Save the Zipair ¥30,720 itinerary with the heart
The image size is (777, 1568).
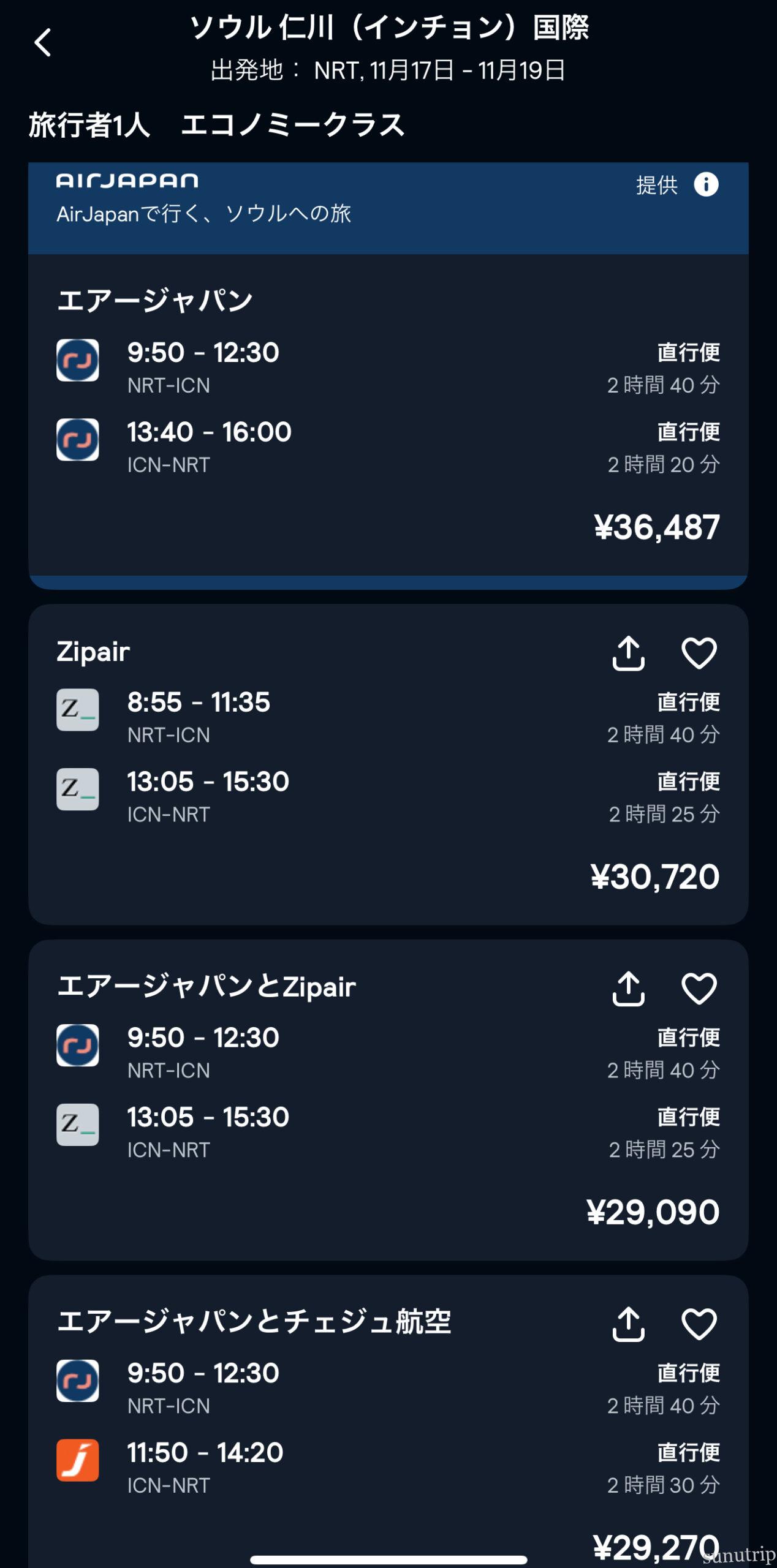pos(699,653)
